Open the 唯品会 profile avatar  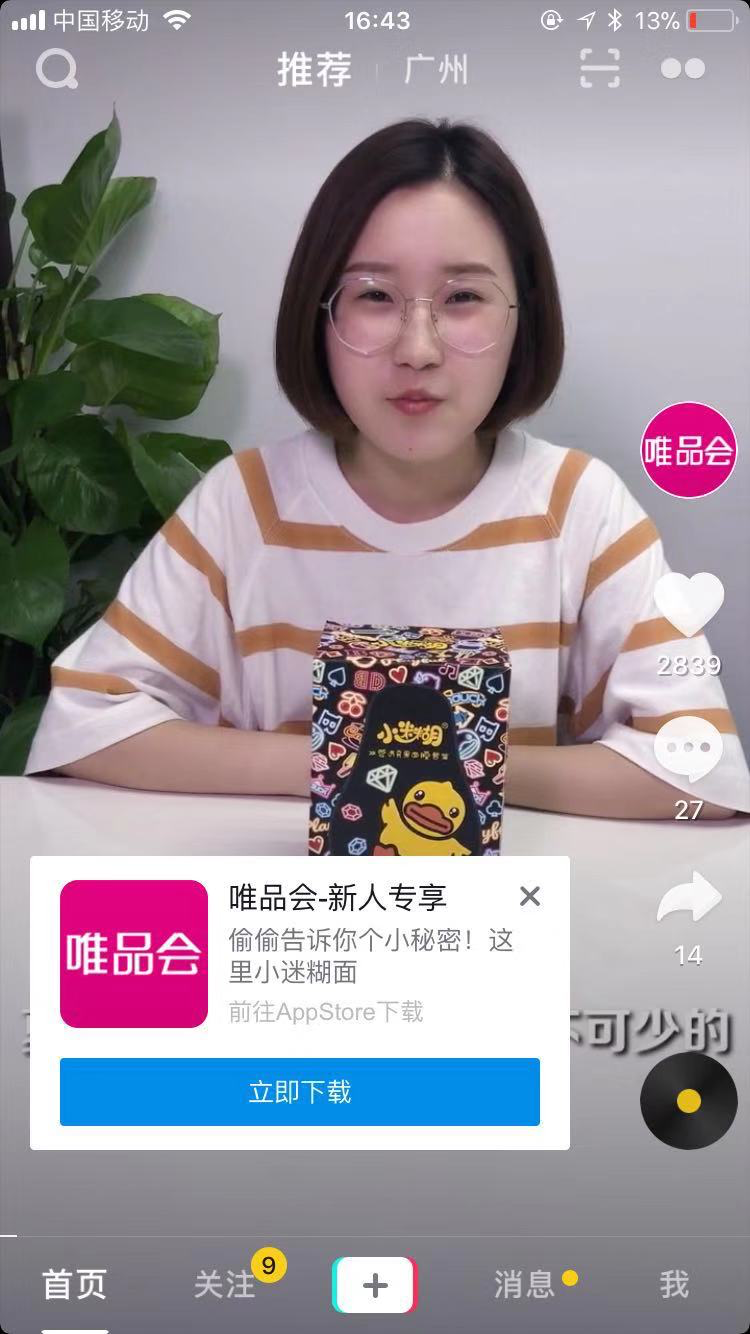(688, 450)
